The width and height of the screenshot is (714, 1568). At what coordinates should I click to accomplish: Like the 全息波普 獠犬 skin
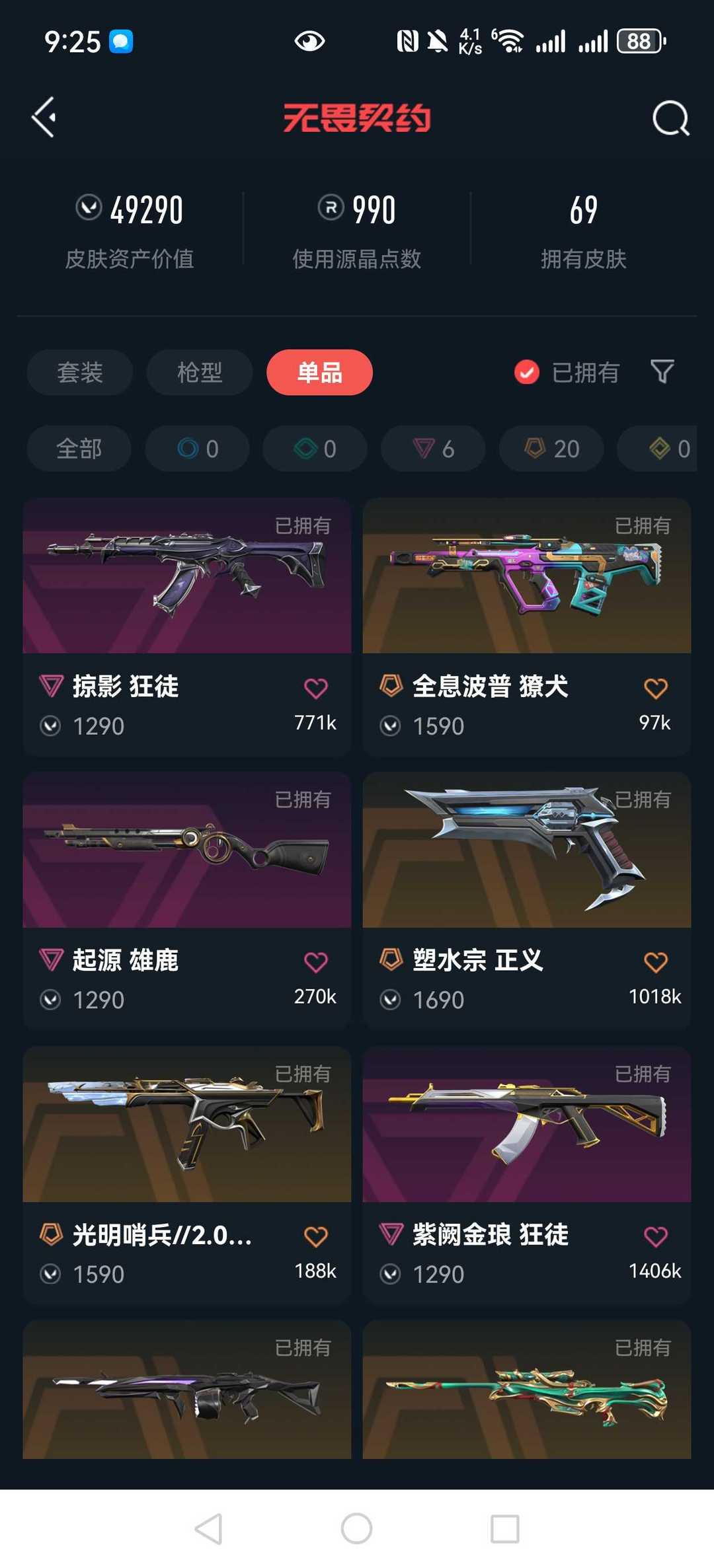[655, 689]
